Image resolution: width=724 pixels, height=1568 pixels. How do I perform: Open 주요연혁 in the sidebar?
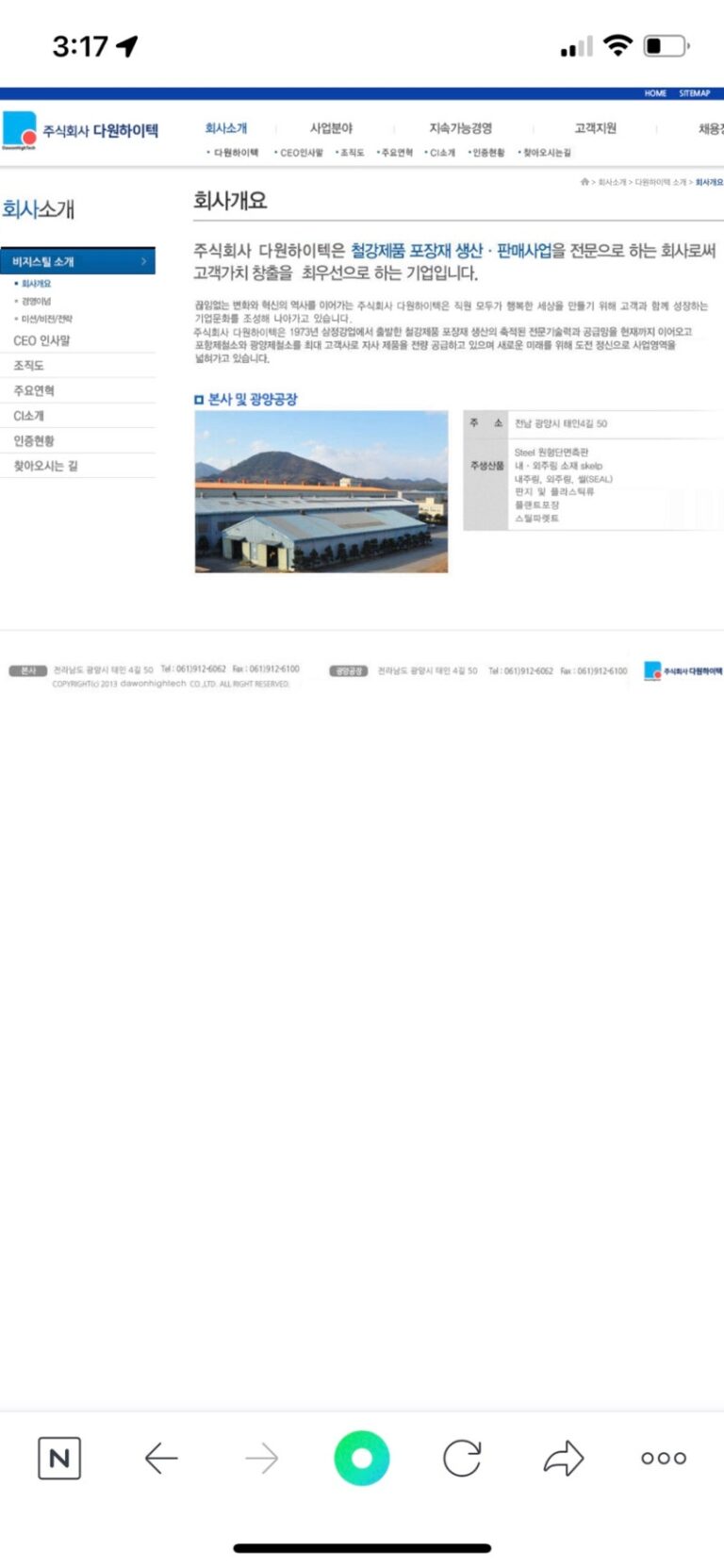pyautogui.click(x=34, y=390)
